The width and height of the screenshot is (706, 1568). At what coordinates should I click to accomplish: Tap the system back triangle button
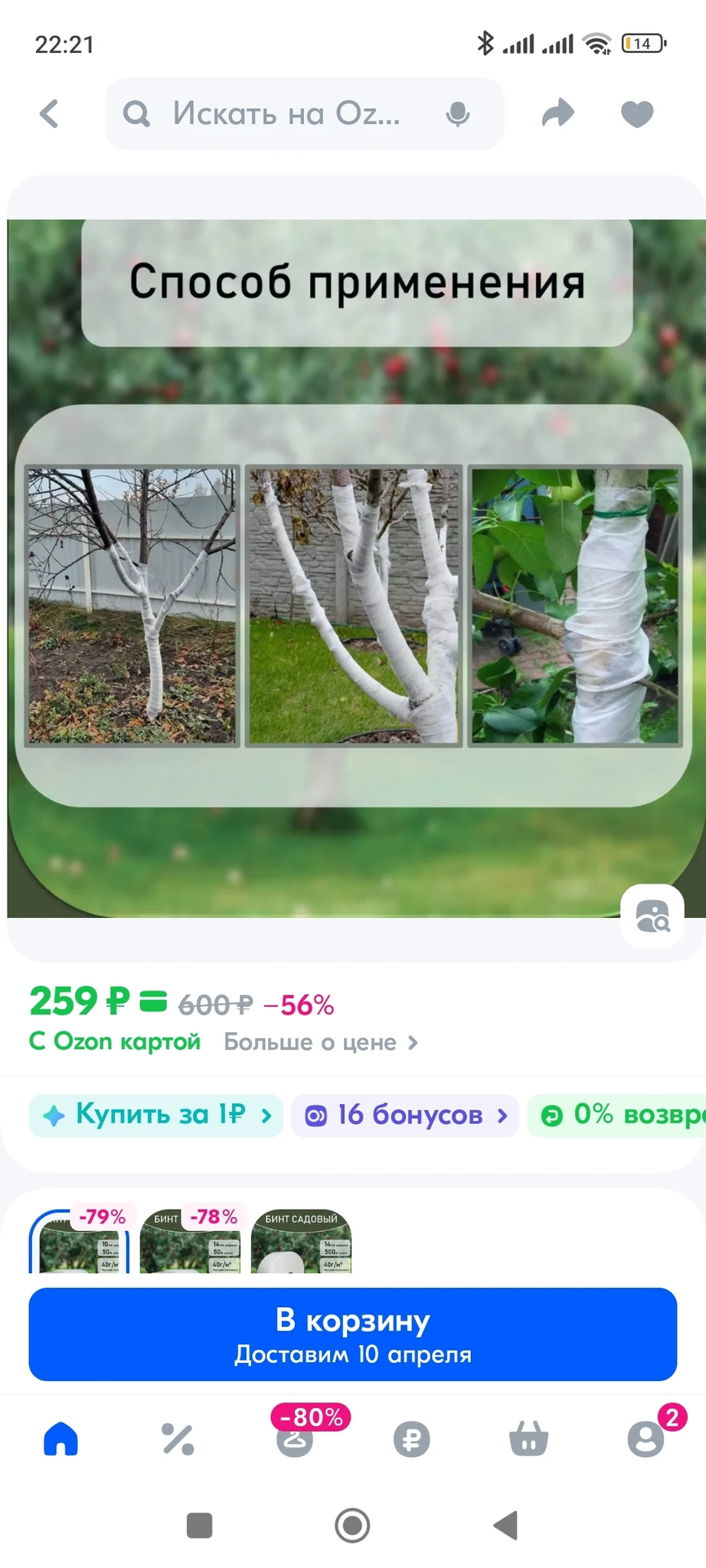pos(506,1525)
